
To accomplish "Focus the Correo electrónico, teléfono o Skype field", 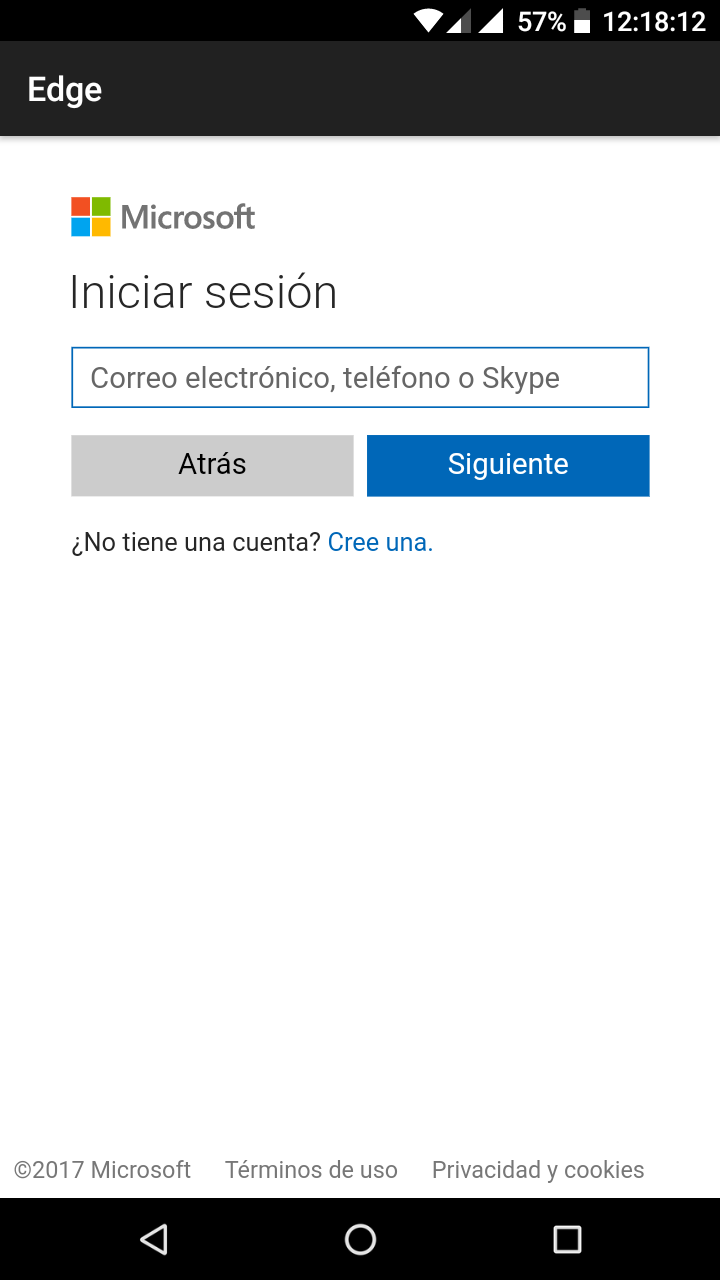I will point(360,377).
